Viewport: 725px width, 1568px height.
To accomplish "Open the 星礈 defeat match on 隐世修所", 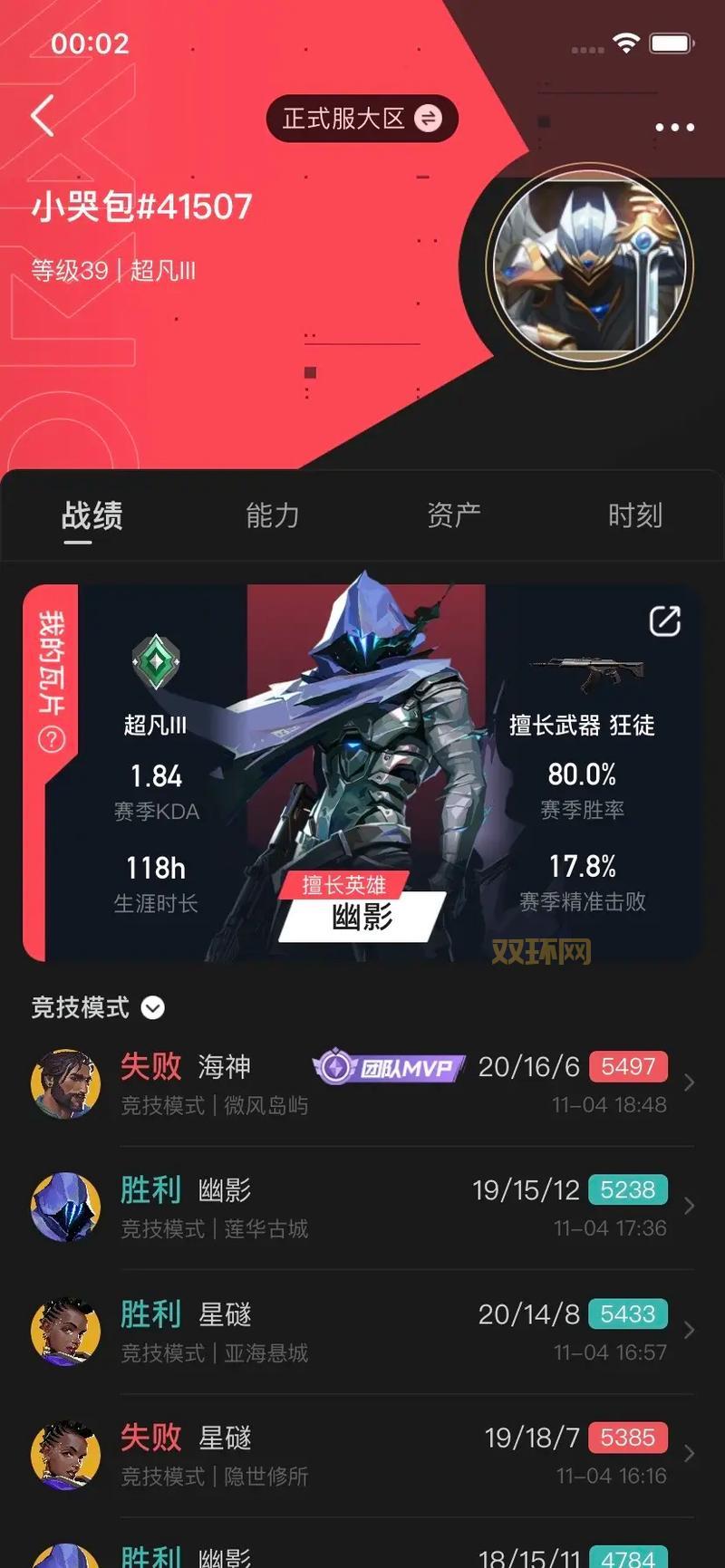I will pyautogui.click(x=362, y=1454).
